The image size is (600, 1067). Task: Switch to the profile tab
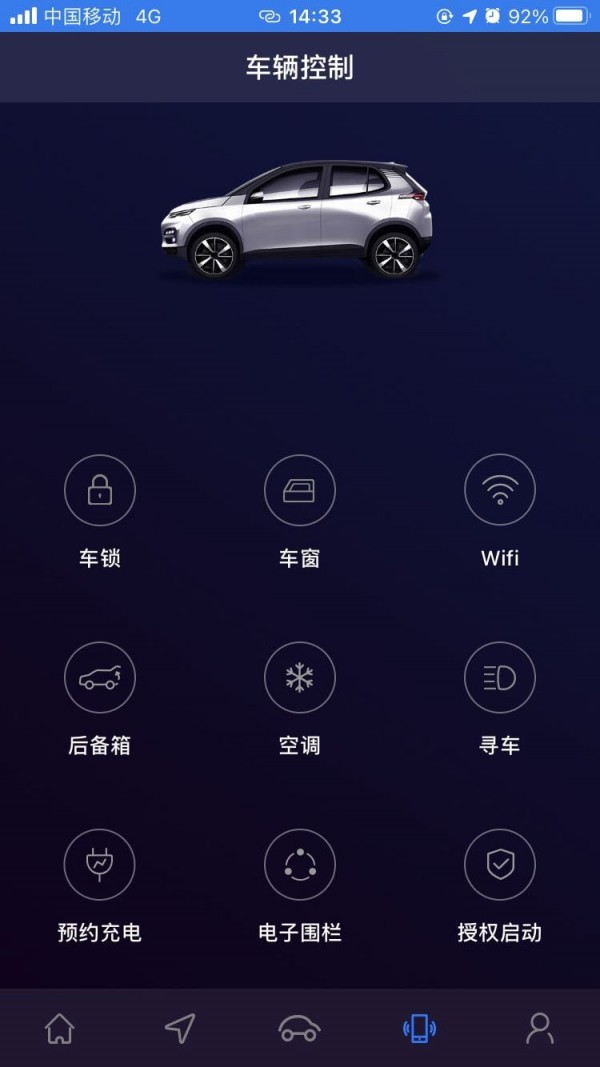coord(540,1028)
